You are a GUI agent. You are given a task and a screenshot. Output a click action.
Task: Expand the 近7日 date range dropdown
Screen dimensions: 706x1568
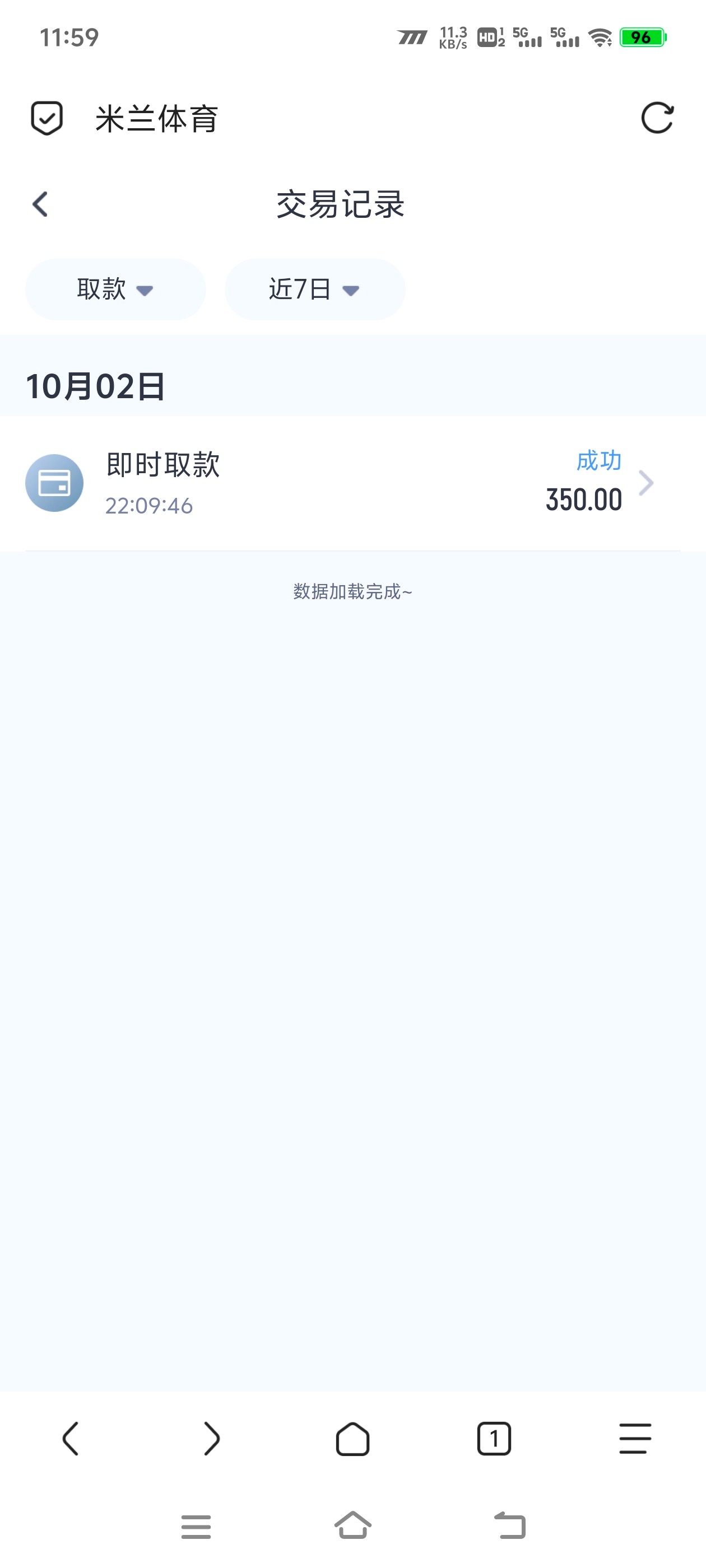coord(314,289)
